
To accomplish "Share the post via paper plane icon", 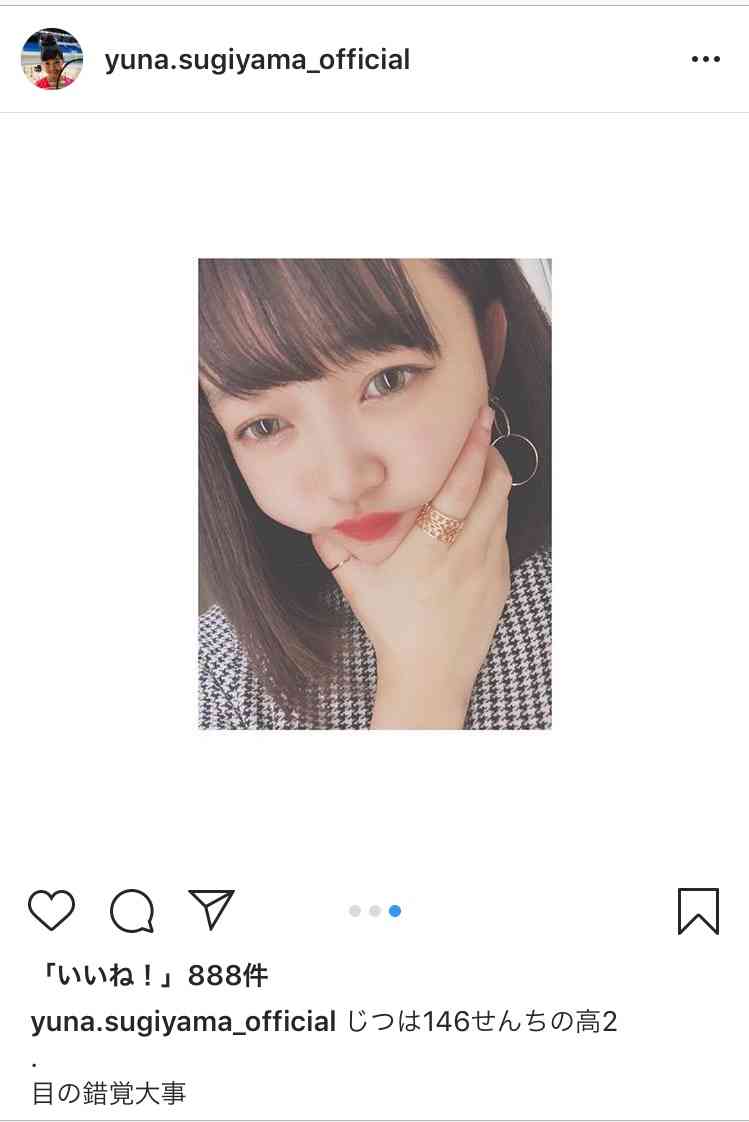I will coord(211,910).
